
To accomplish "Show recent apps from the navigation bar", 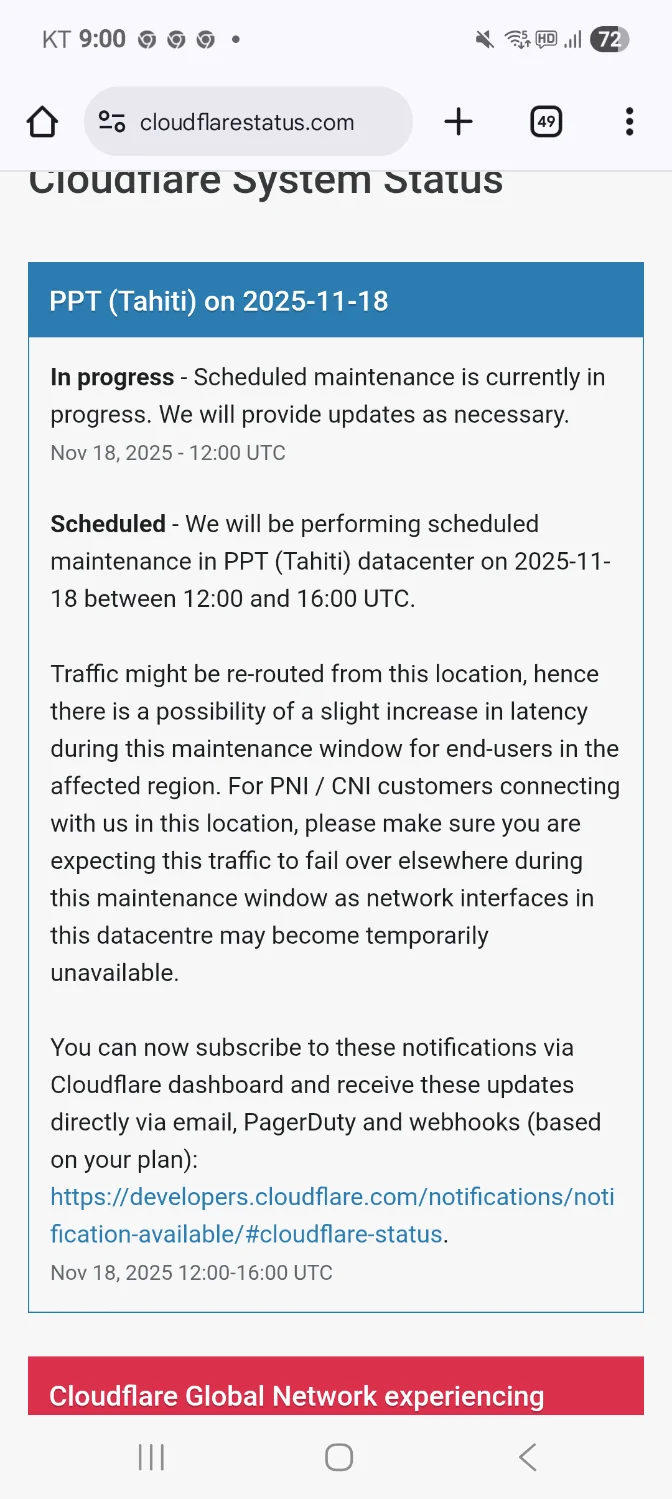I will [151, 1457].
